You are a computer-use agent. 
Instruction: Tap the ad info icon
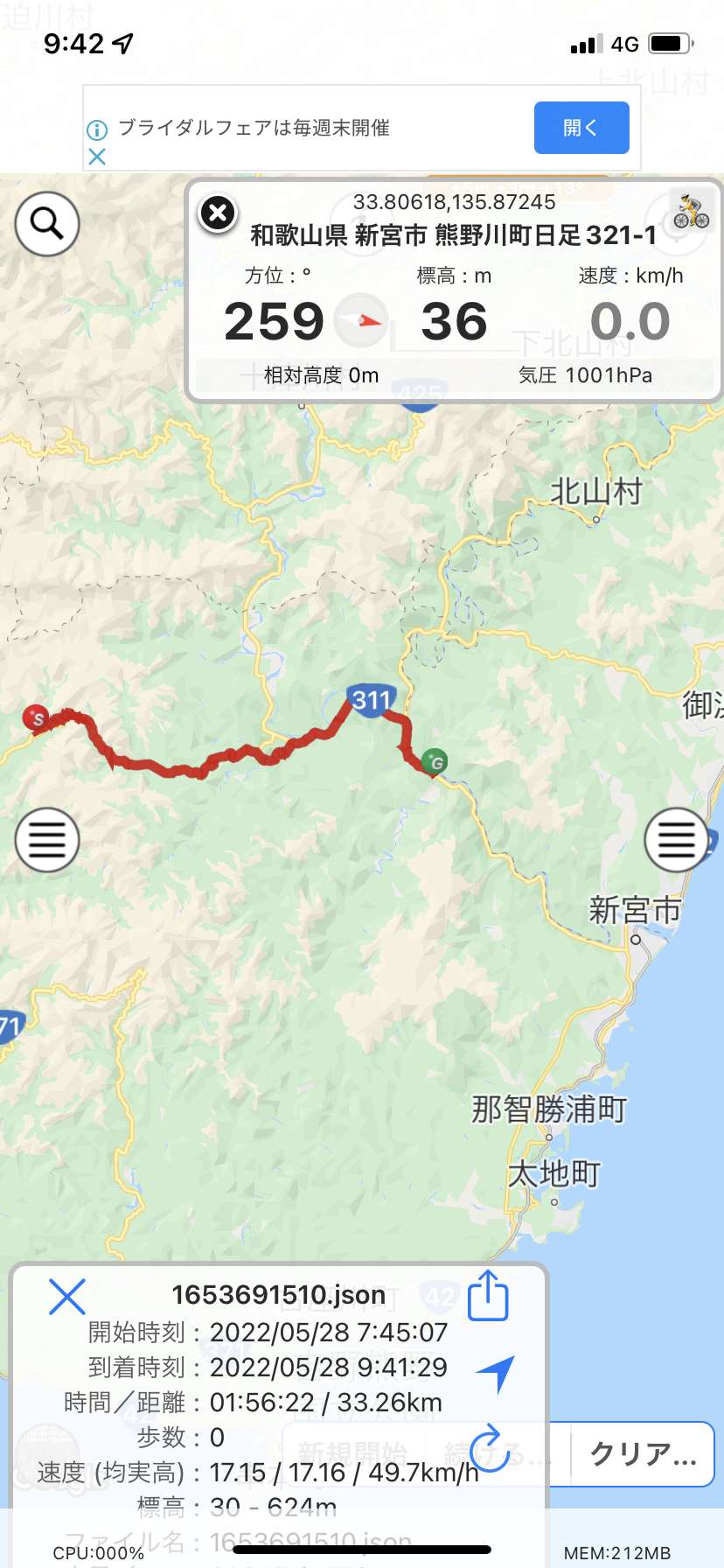[97, 130]
